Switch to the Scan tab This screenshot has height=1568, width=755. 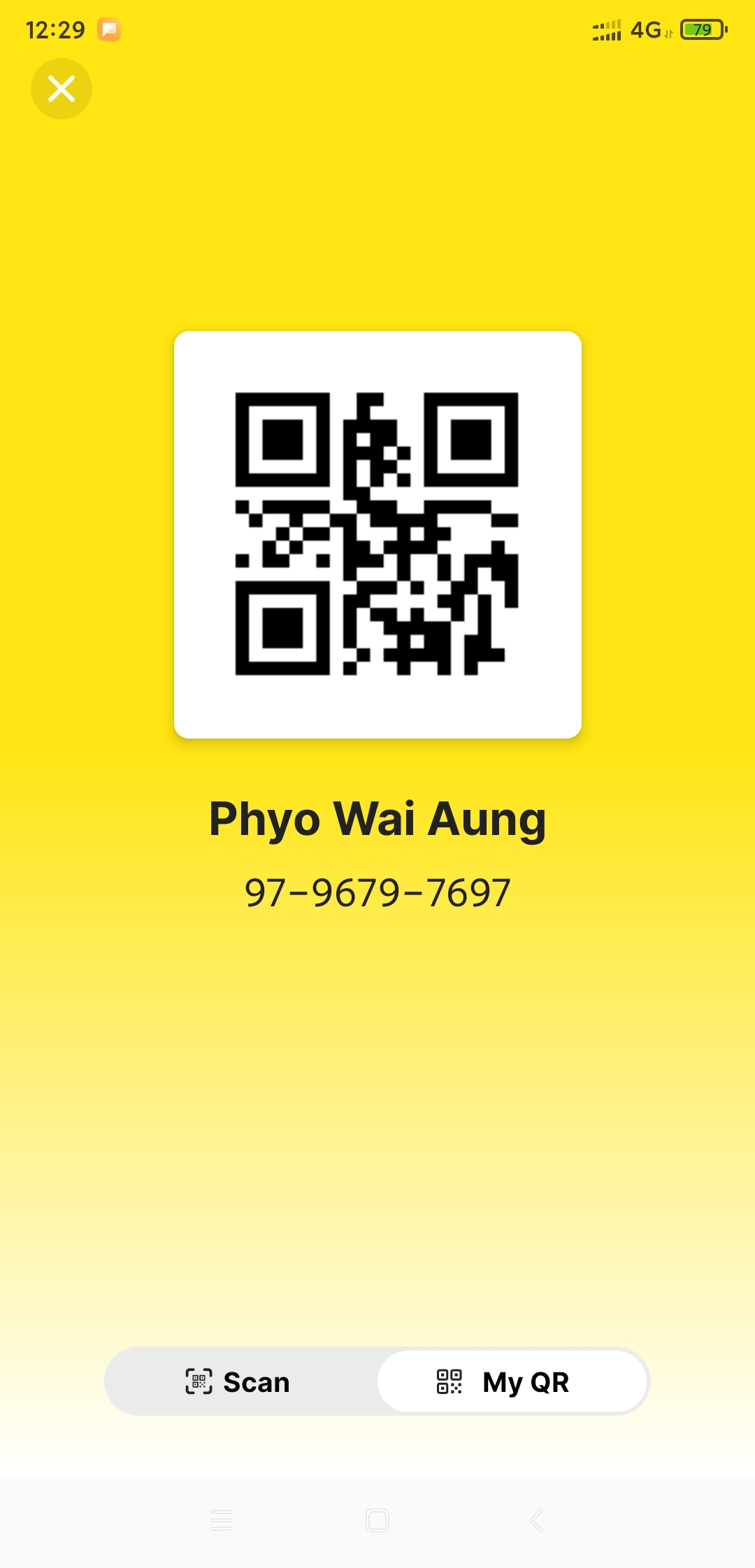click(239, 1381)
